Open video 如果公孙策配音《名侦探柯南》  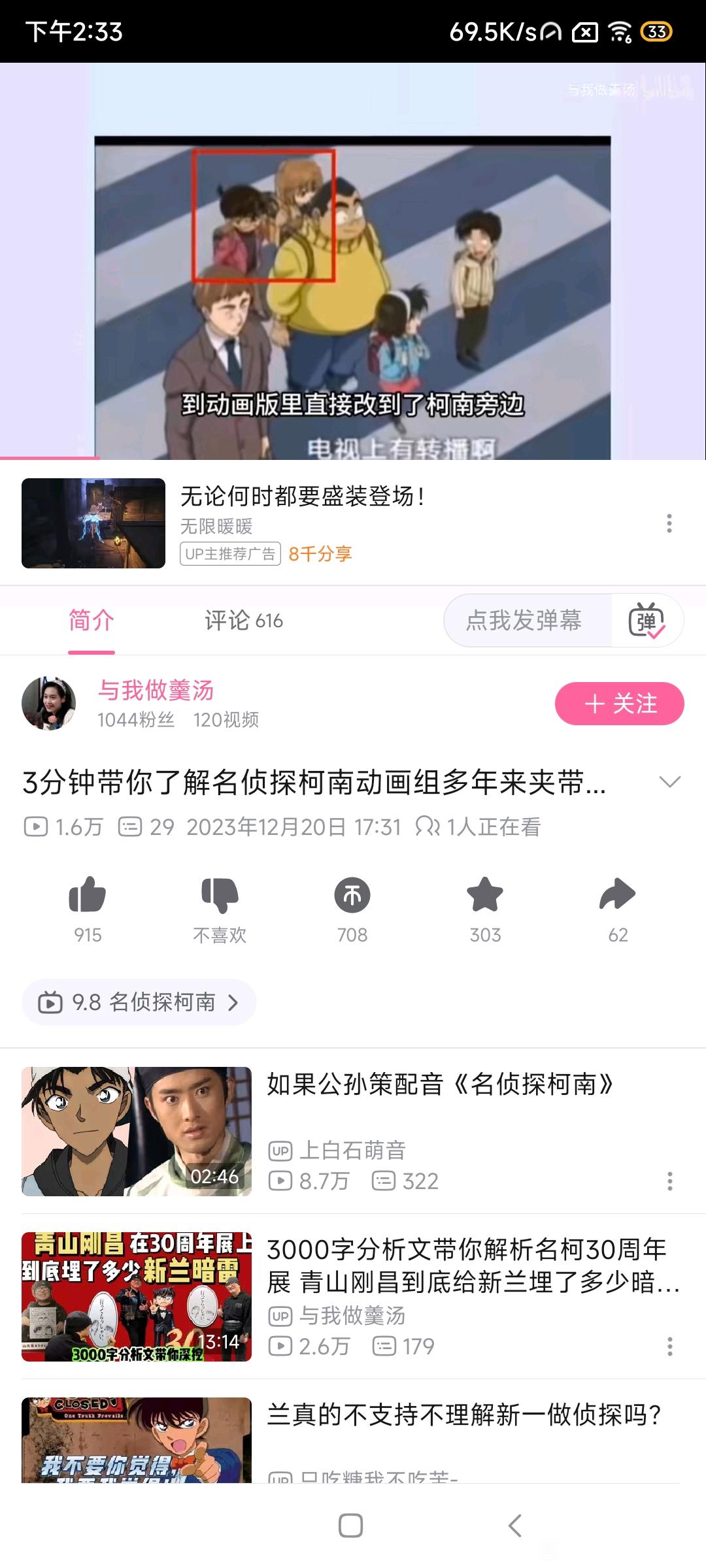pos(439,1085)
